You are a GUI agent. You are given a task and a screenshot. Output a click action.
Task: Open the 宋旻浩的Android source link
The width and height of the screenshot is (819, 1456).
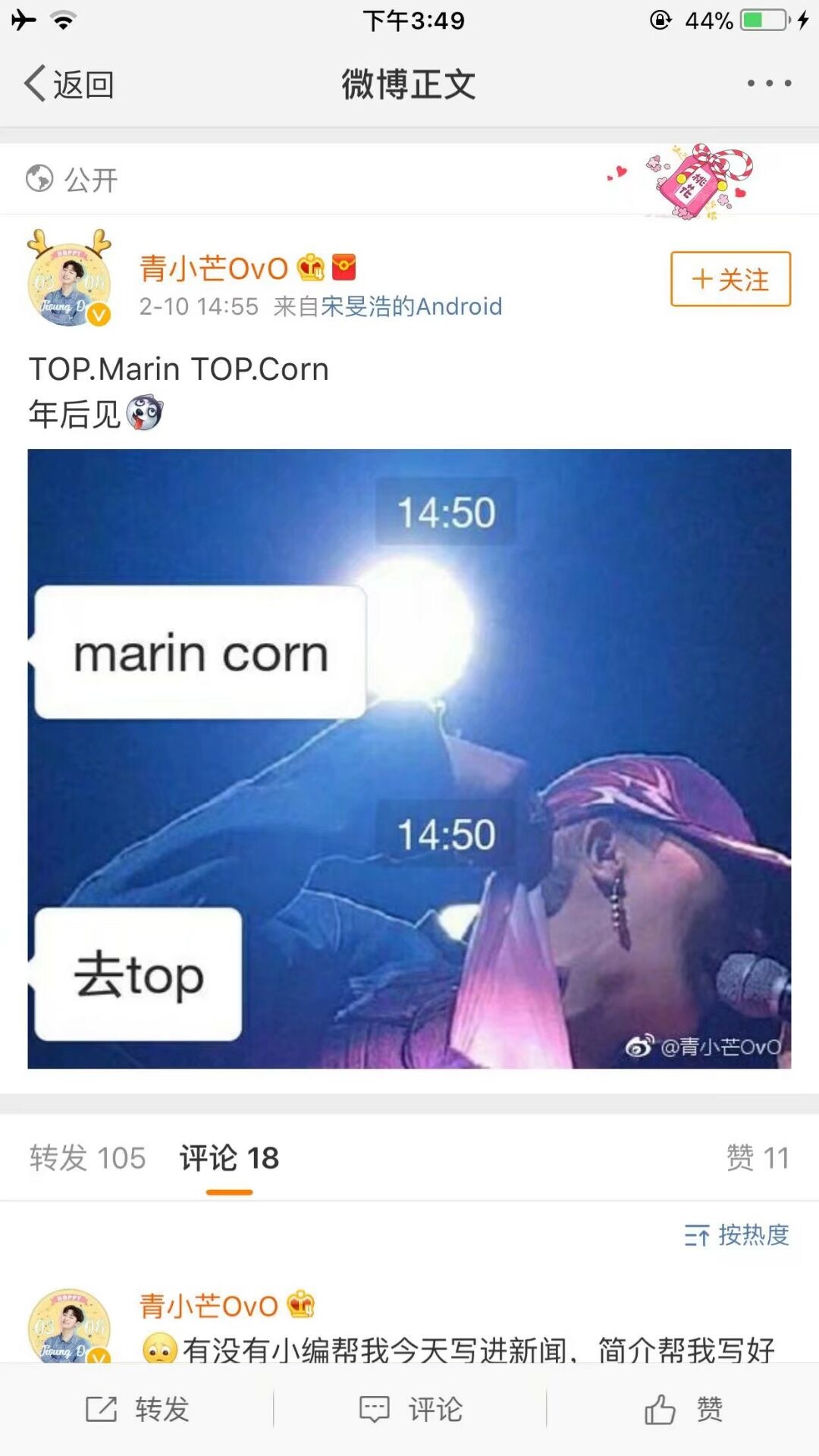(411, 306)
